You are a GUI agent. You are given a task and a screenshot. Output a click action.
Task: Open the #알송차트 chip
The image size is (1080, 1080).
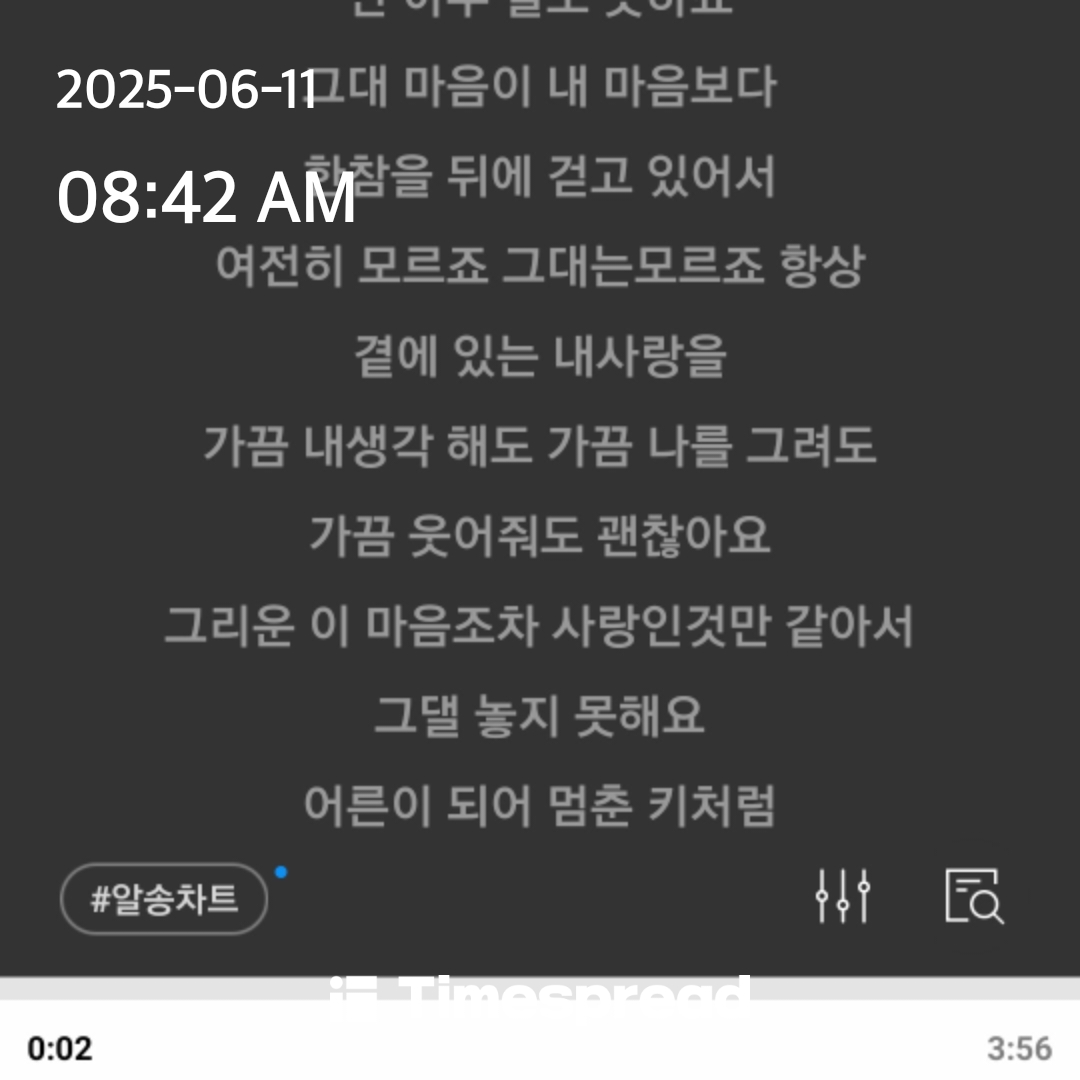point(165,898)
